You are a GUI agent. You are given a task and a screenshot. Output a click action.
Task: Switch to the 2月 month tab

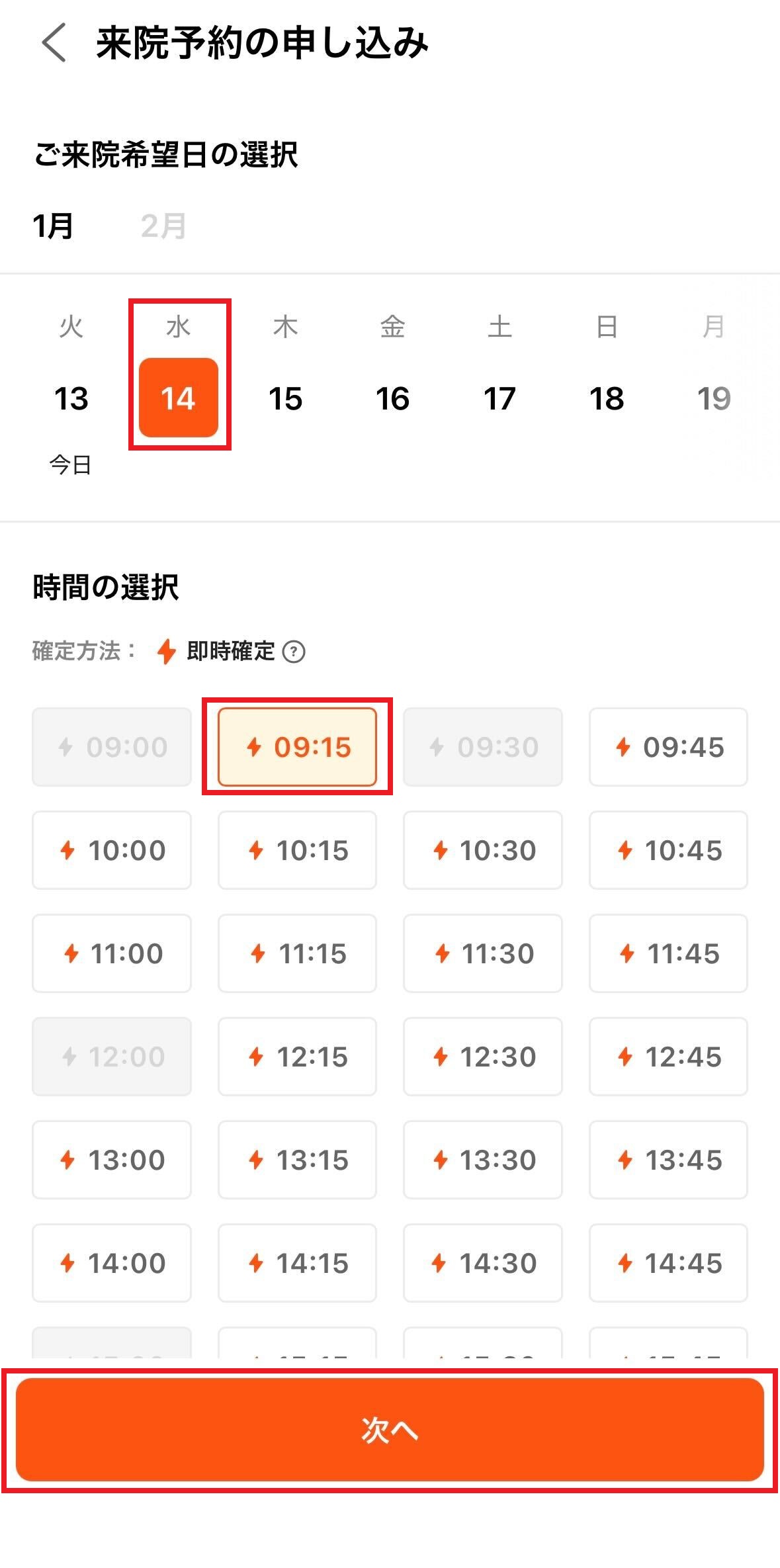(163, 226)
